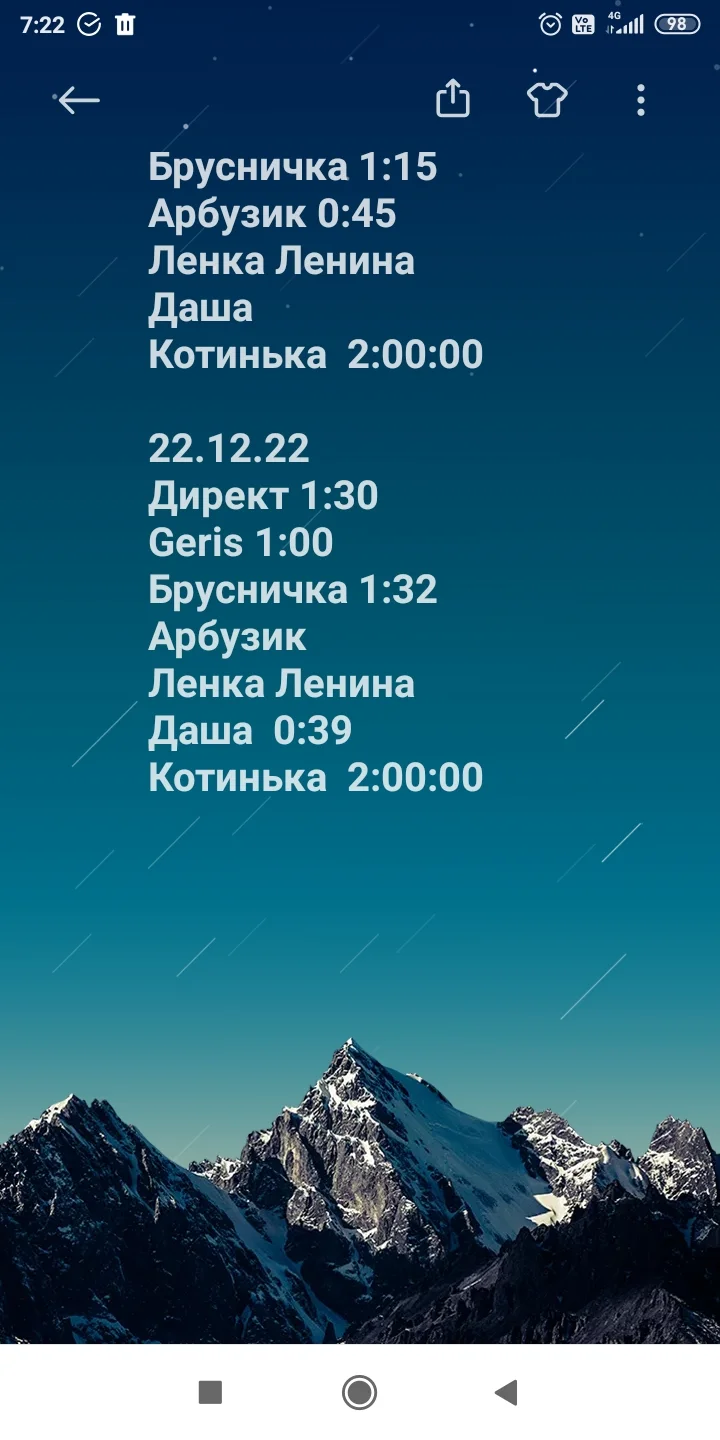
Task: Tap the reminder checkmark icon in the status bar
Action: click(x=88, y=23)
